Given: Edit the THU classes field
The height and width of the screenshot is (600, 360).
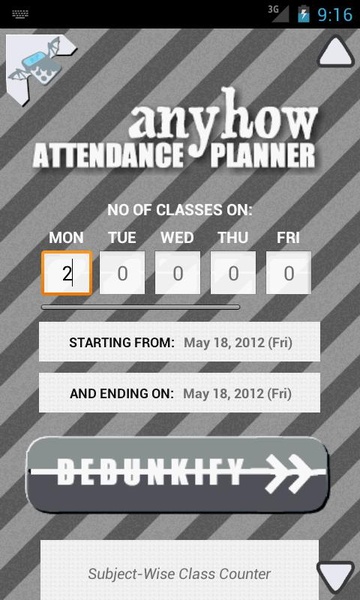Looking at the screenshot, I should click(x=233, y=273).
